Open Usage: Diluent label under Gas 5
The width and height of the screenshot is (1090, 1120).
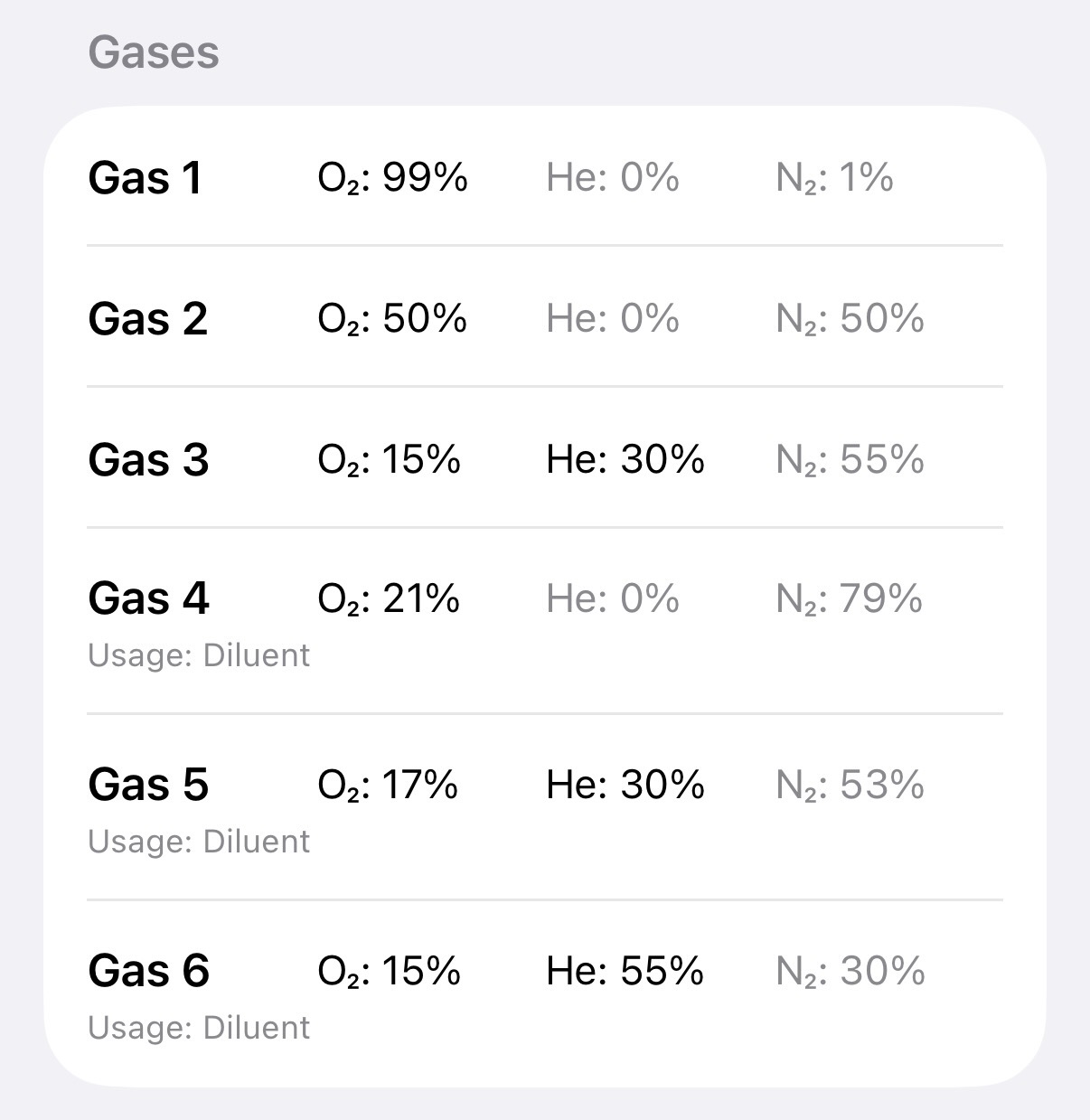point(200,841)
